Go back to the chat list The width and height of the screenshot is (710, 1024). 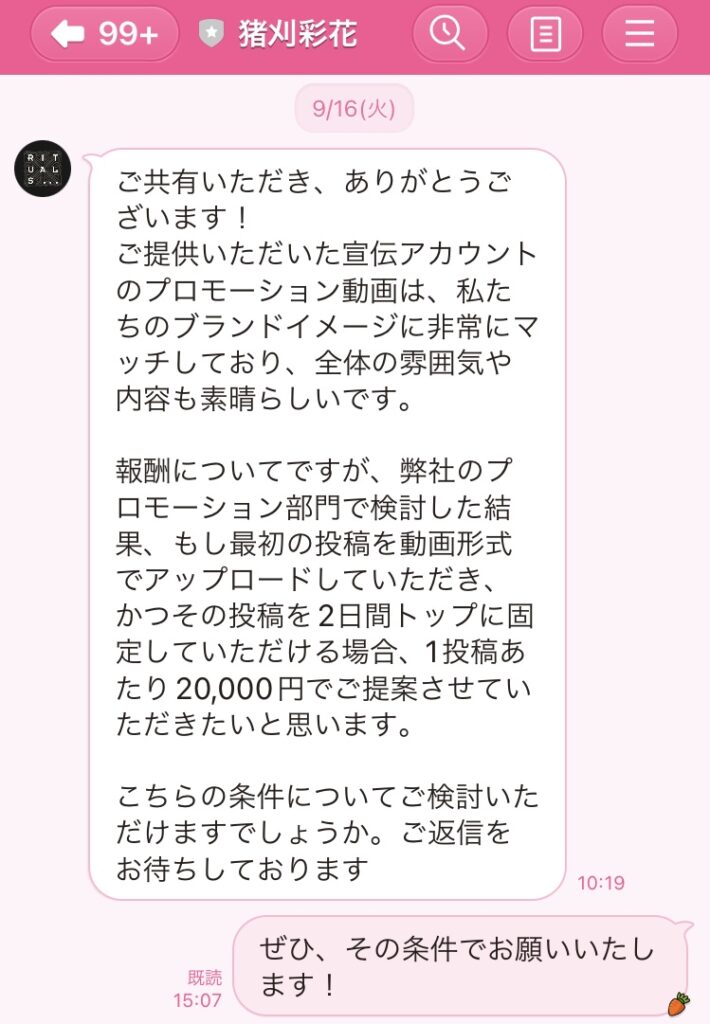click(104, 34)
